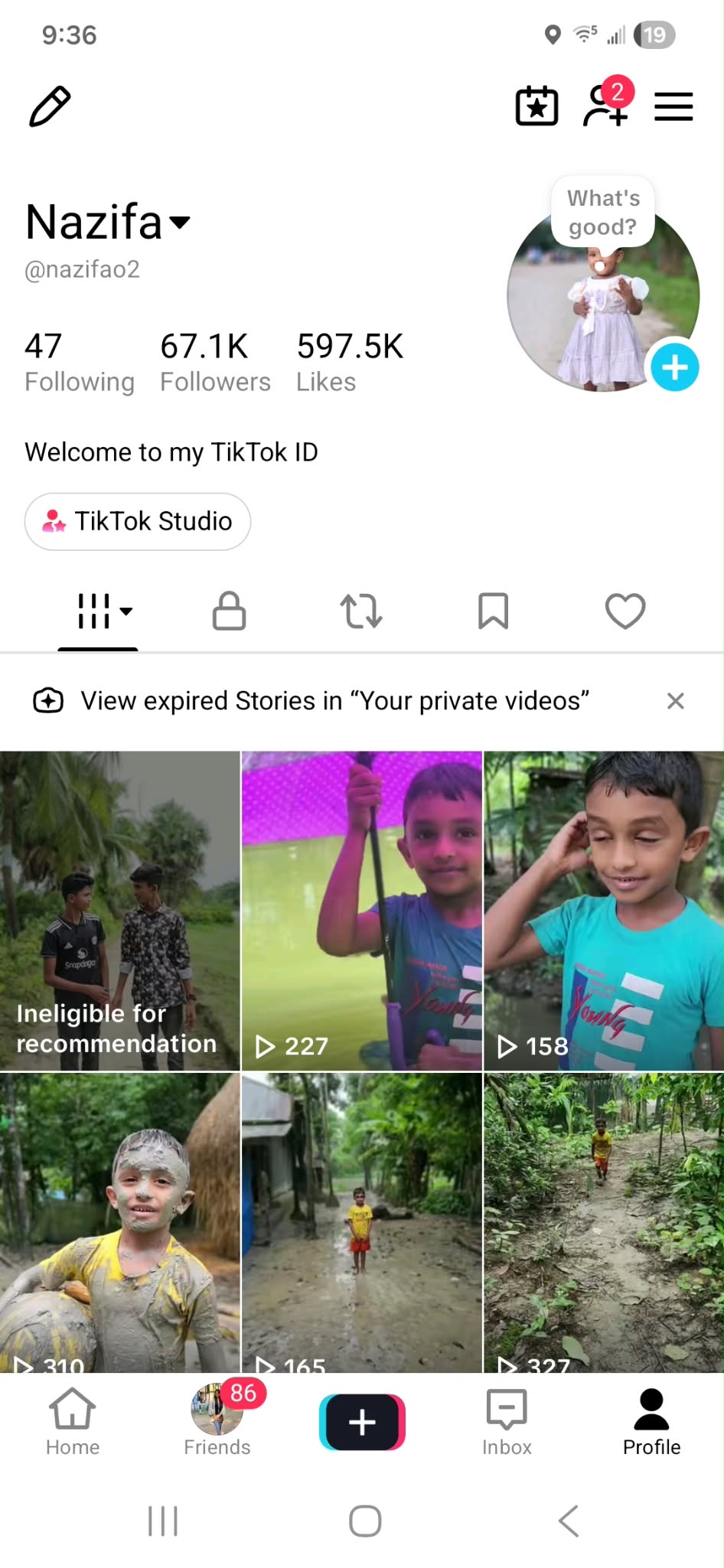Switch to the saved bookmarks tab
The image size is (724, 1568).
click(x=494, y=611)
